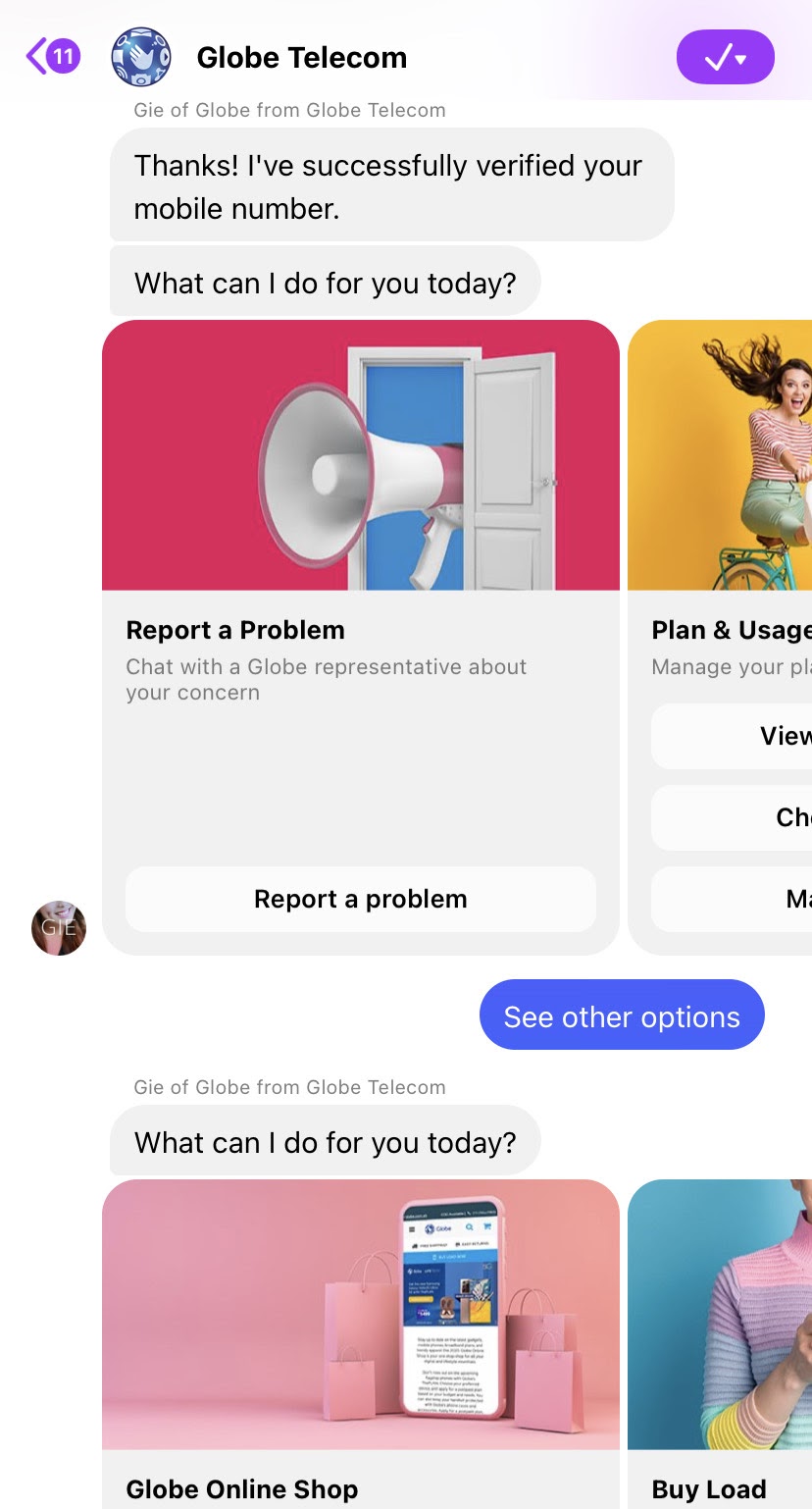This screenshot has height=1509, width=812.
Task: Open the Plan & Usage card
Action: coord(730,631)
